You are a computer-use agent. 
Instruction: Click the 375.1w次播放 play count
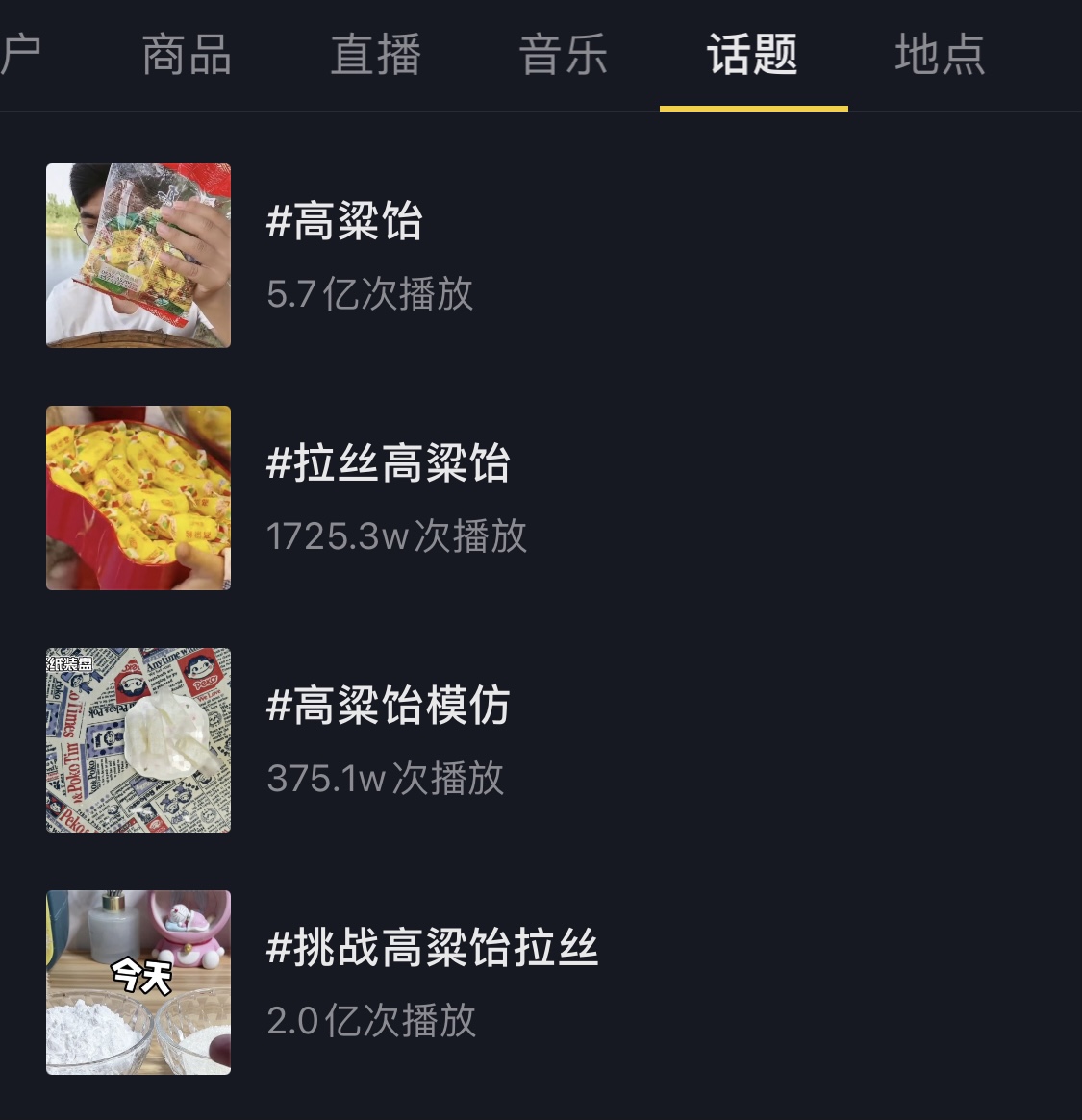click(385, 780)
